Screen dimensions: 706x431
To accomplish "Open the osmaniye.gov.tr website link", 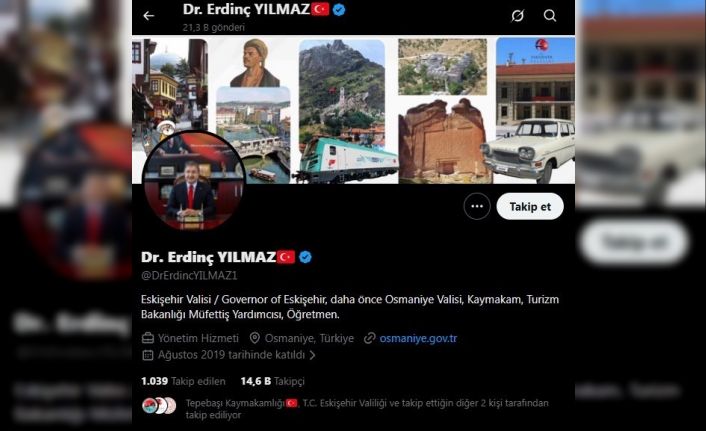I will (417, 338).
